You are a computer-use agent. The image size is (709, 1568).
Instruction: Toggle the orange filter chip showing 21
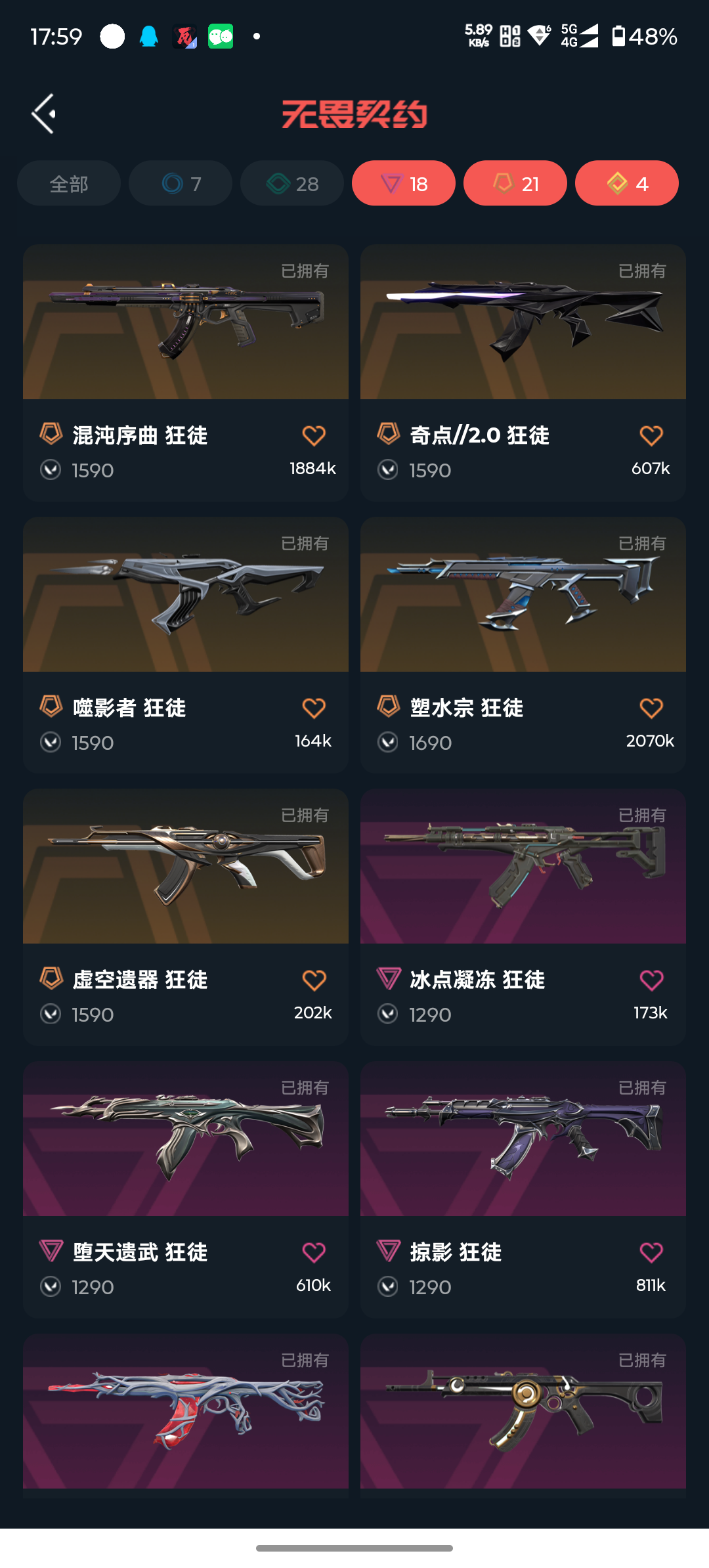click(x=515, y=183)
